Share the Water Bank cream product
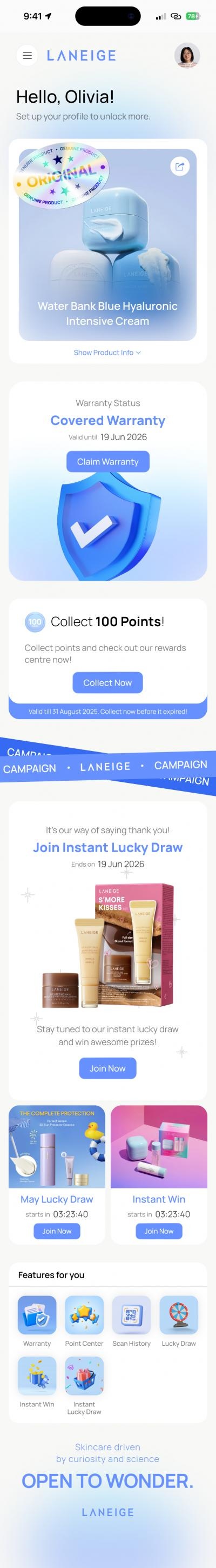The image size is (216, 1568). point(179,166)
